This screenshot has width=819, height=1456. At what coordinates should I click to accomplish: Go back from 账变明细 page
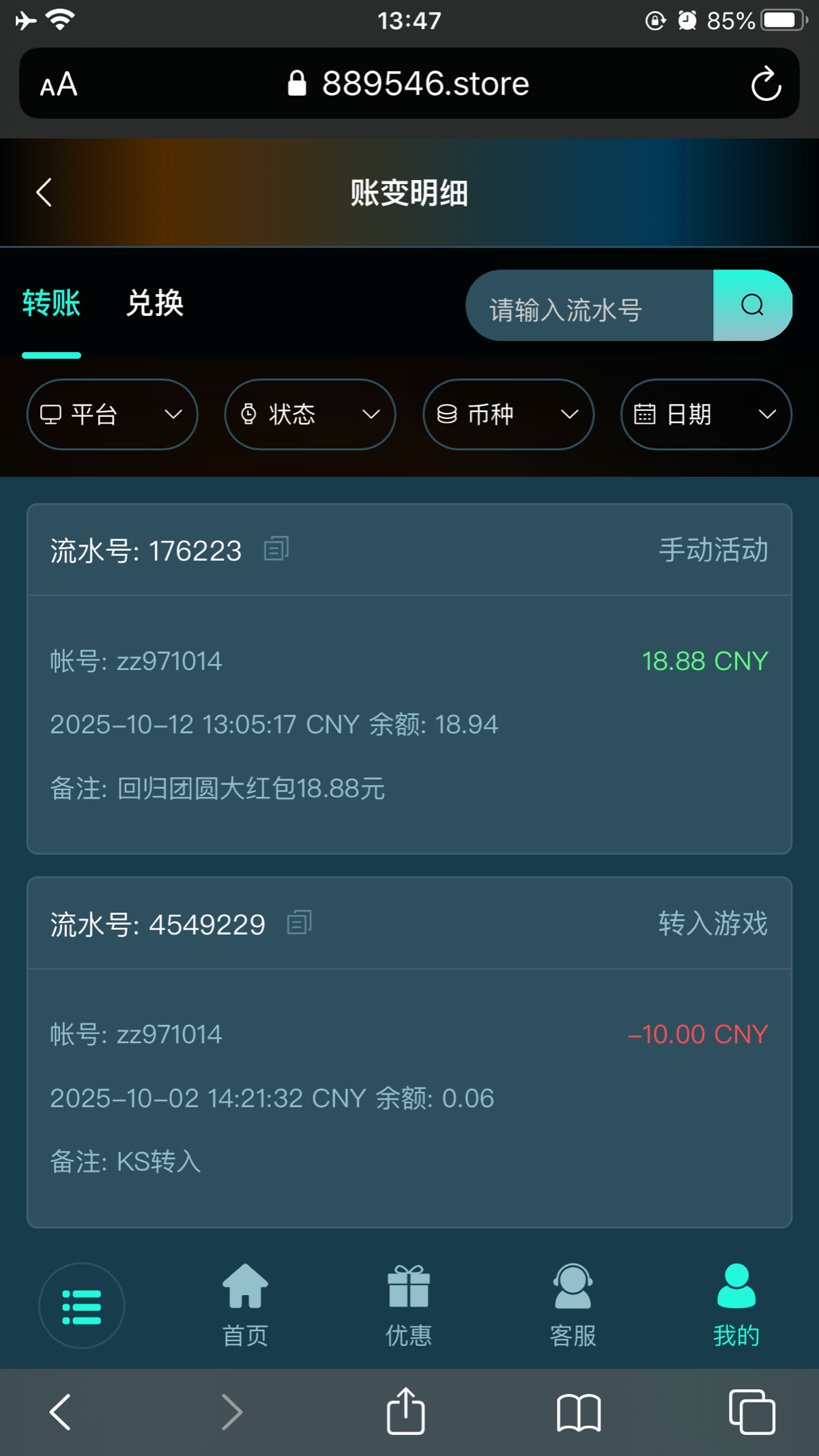point(44,192)
